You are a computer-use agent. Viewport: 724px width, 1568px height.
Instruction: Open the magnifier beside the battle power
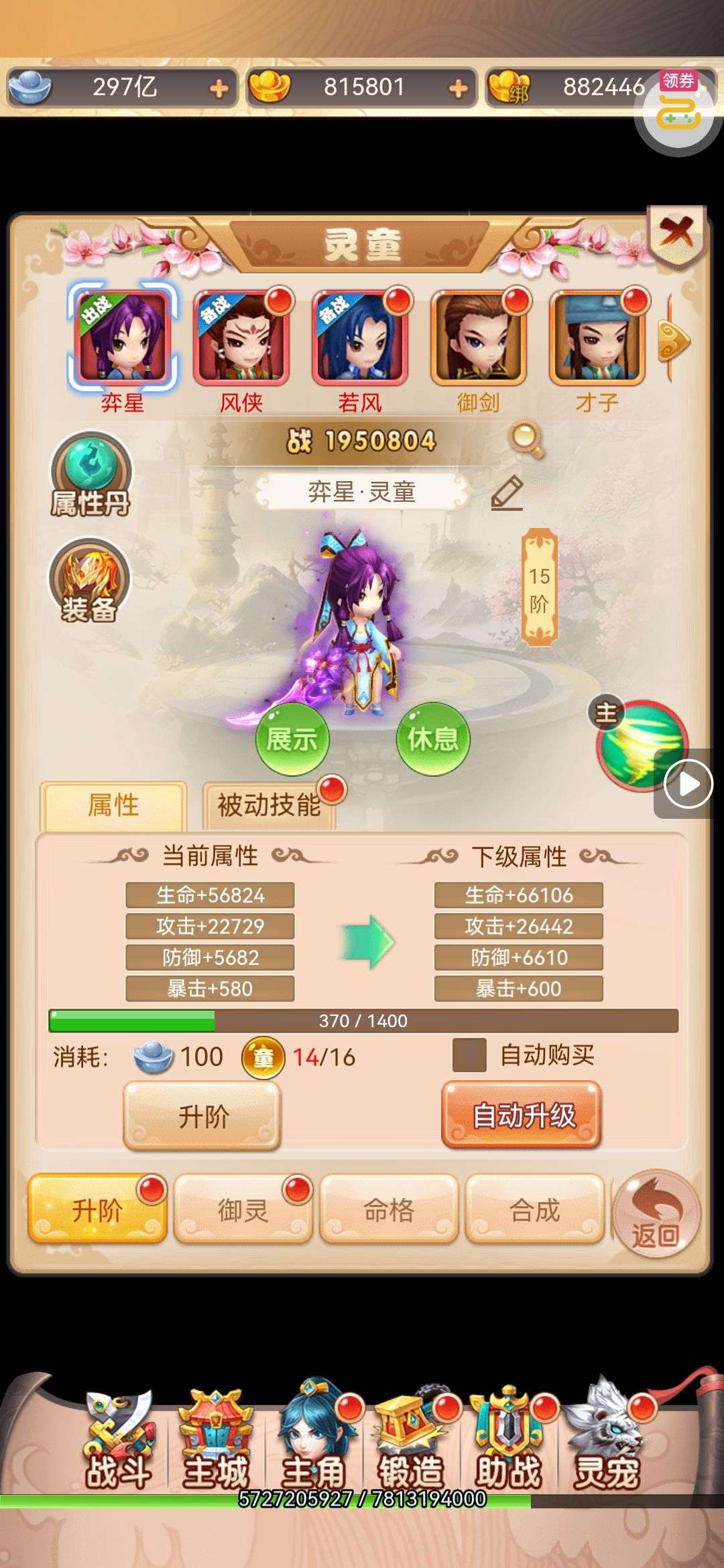coord(526,440)
